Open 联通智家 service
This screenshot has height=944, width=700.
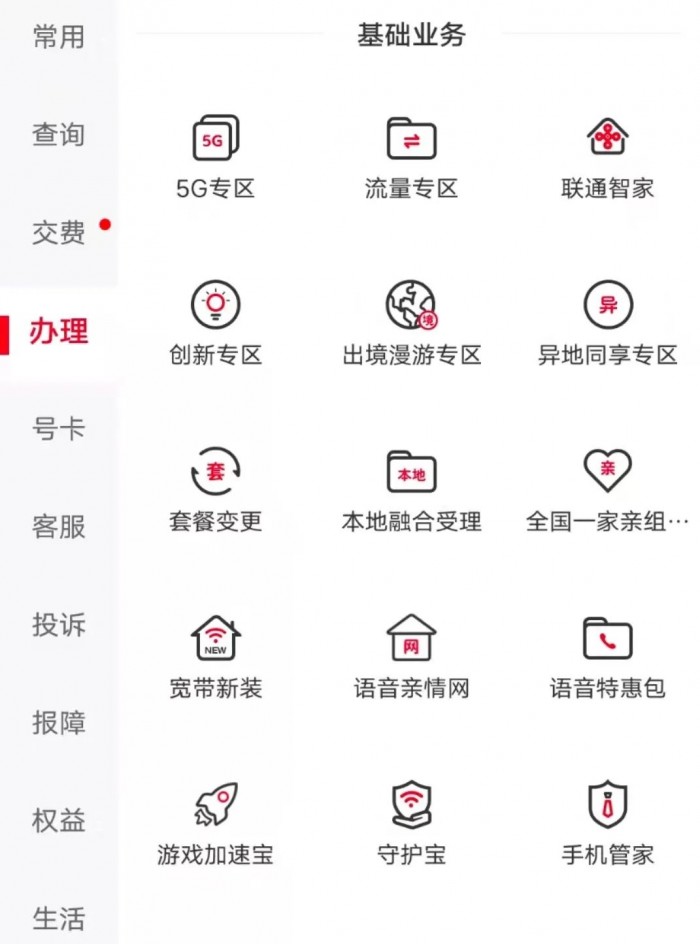607,157
